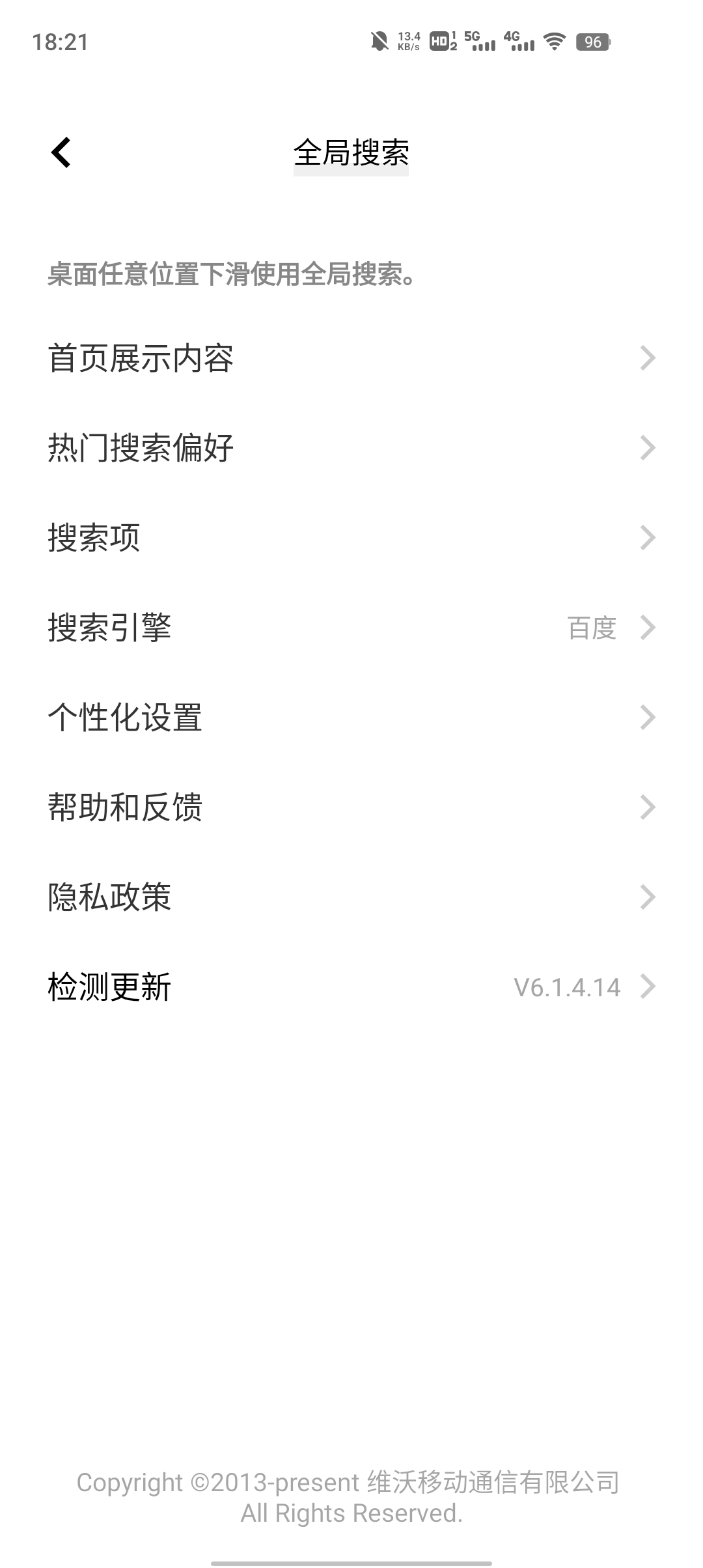Check for updates via 检测更新
Screen dimensions: 703x1568
[x=351, y=987]
